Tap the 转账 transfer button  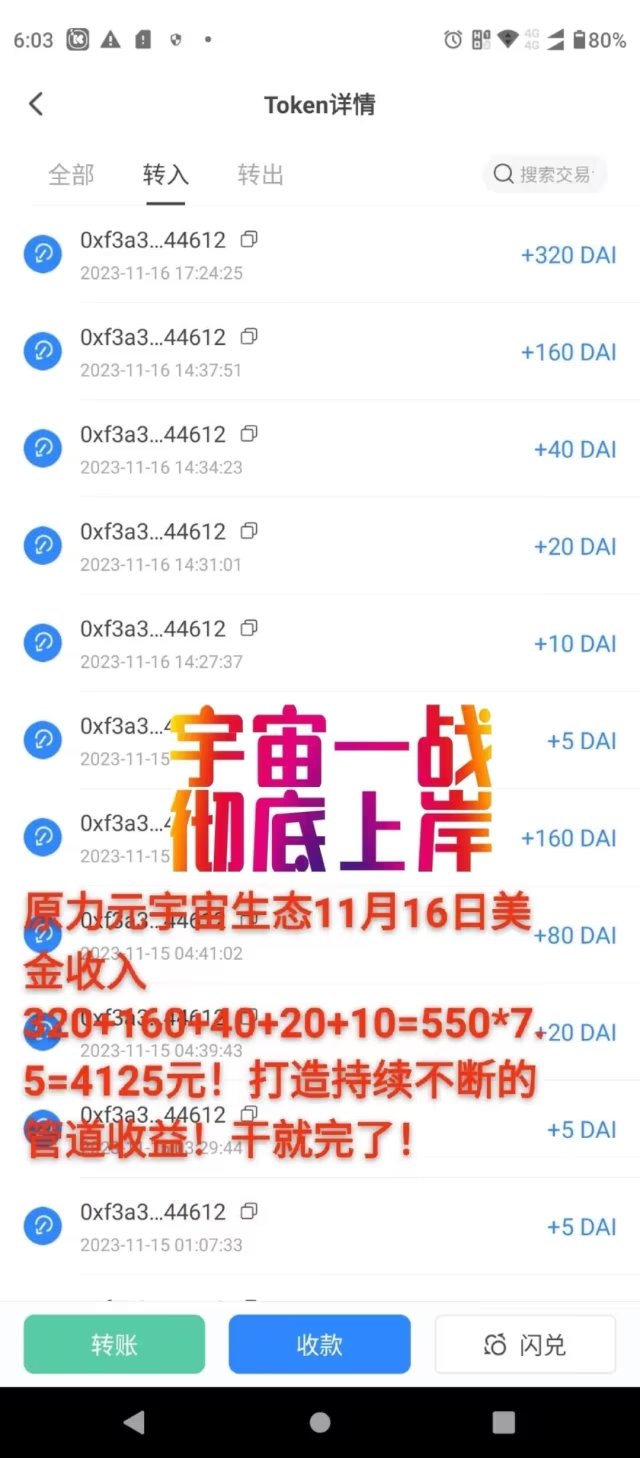tap(114, 1344)
